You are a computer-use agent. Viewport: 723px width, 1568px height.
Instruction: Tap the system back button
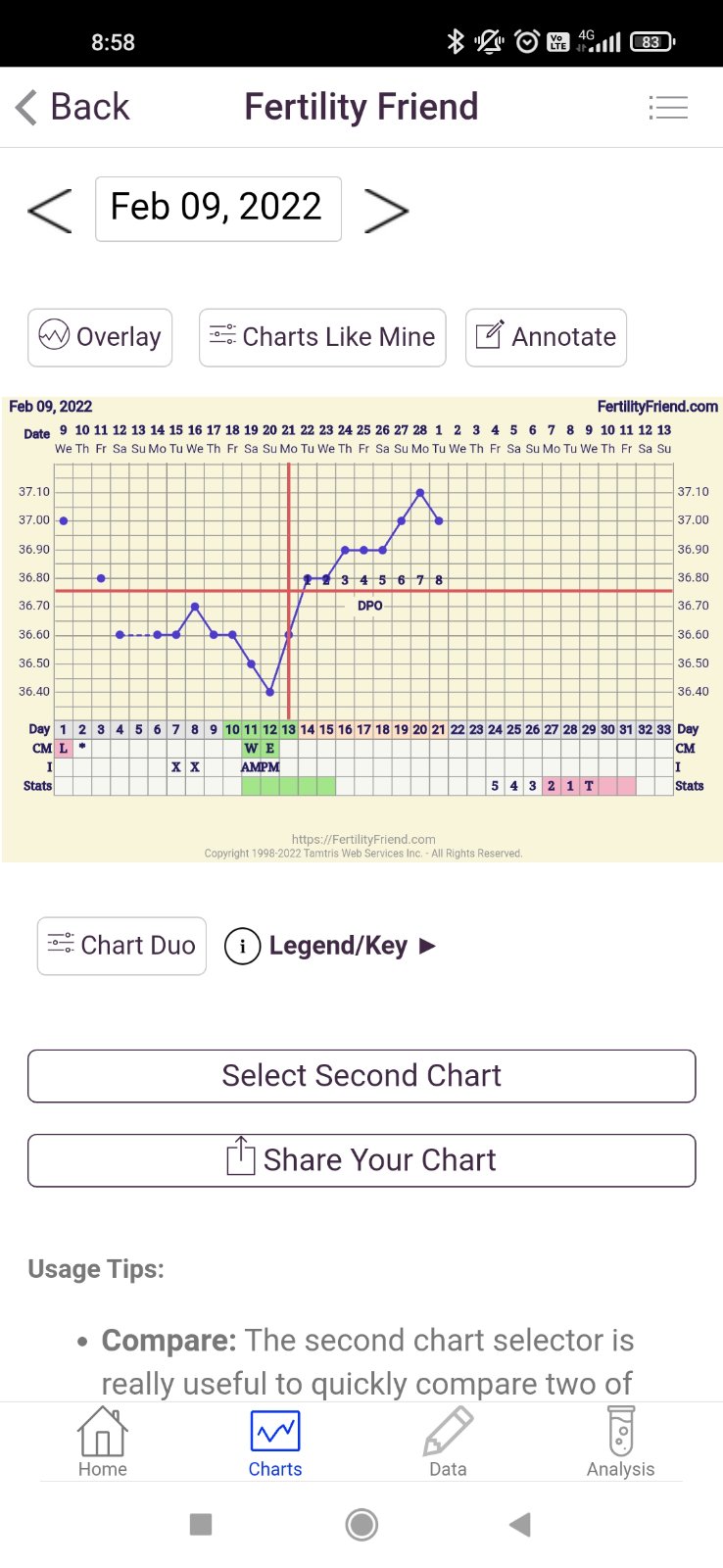[520, 1524]
